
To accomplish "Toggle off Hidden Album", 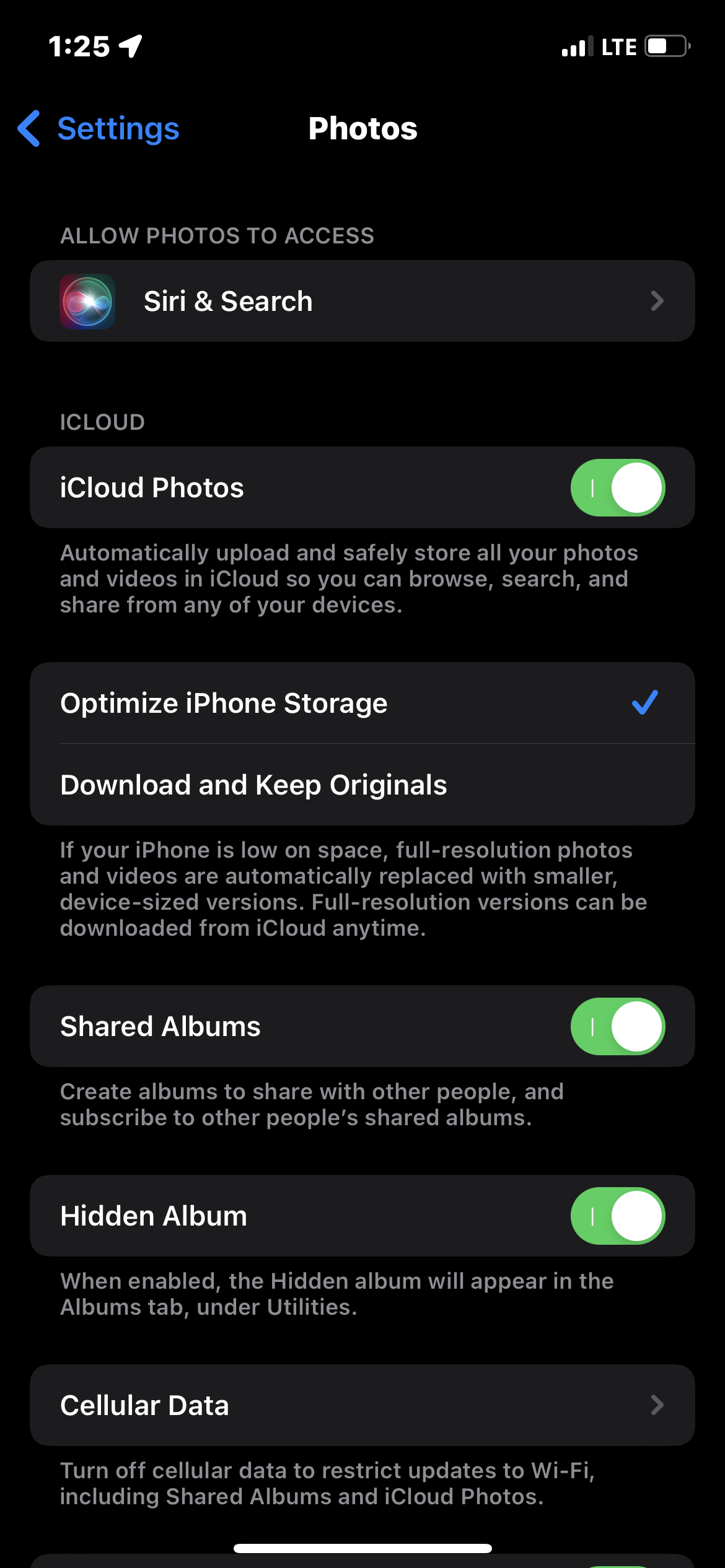I will [617, 1216].
